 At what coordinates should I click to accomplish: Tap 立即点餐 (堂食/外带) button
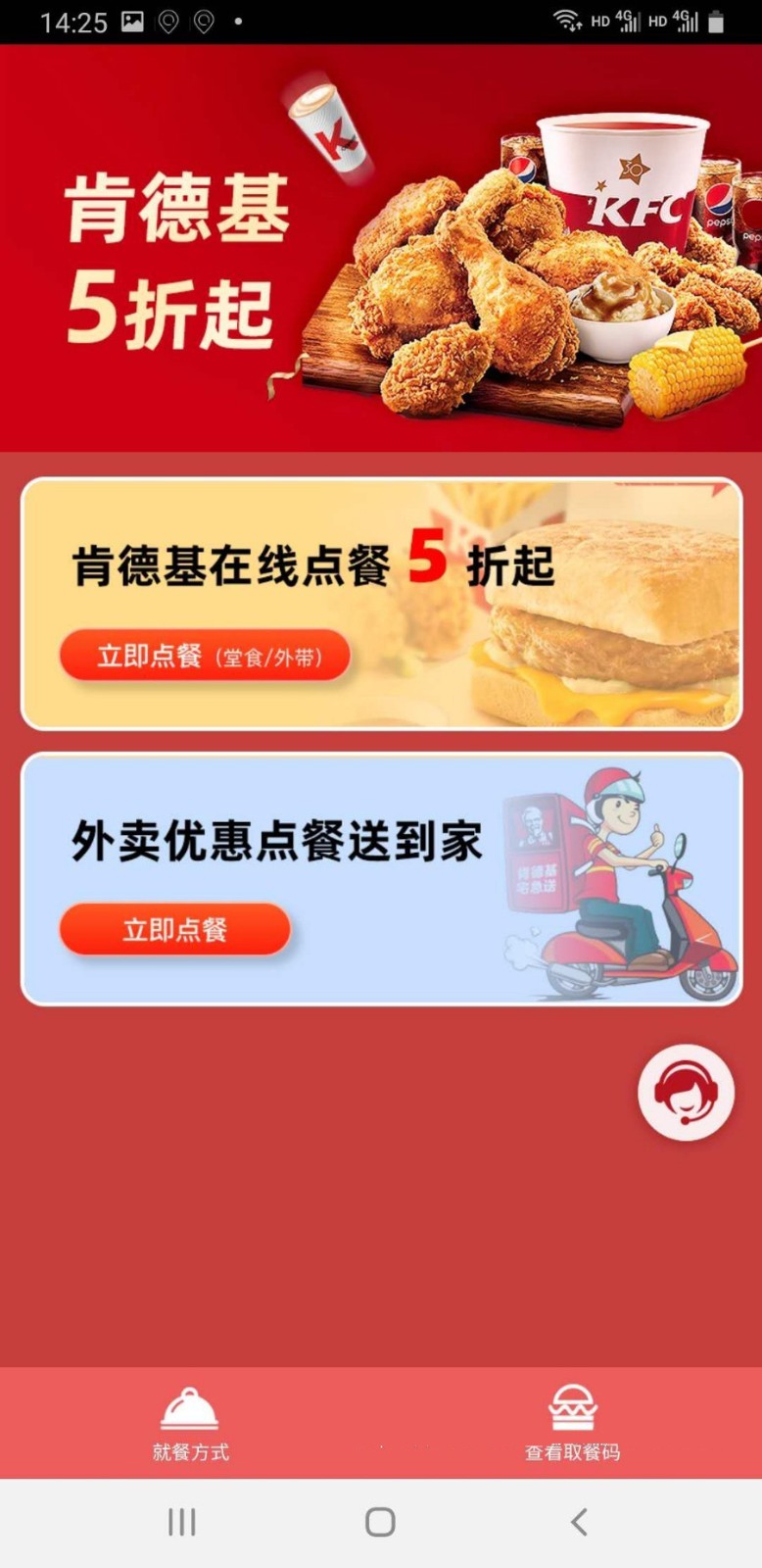tap(206, 656)
